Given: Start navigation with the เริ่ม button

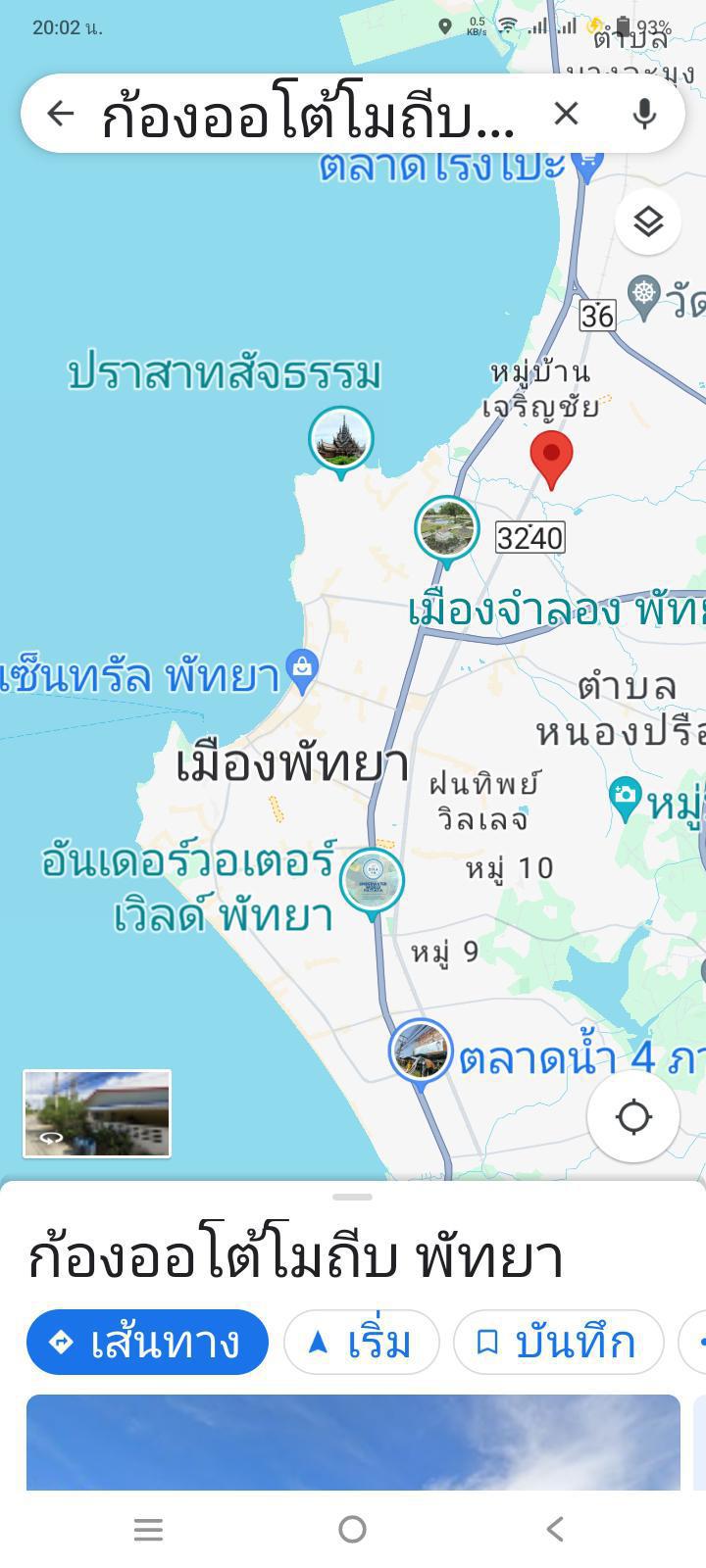Looking at the screenshot, I should pos(362,1342).
